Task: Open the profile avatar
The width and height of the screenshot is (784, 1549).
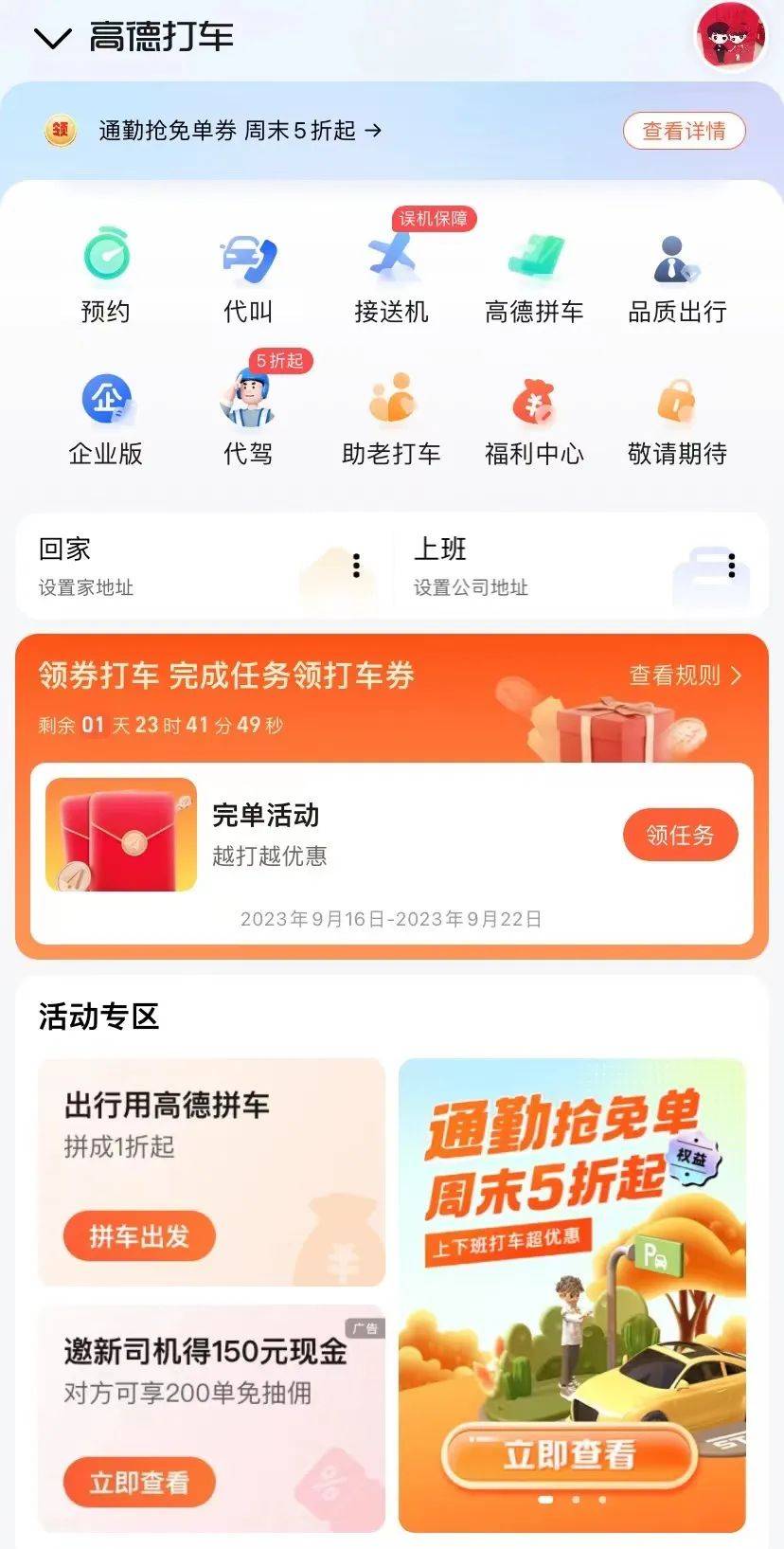Action: tap(730, 36)
